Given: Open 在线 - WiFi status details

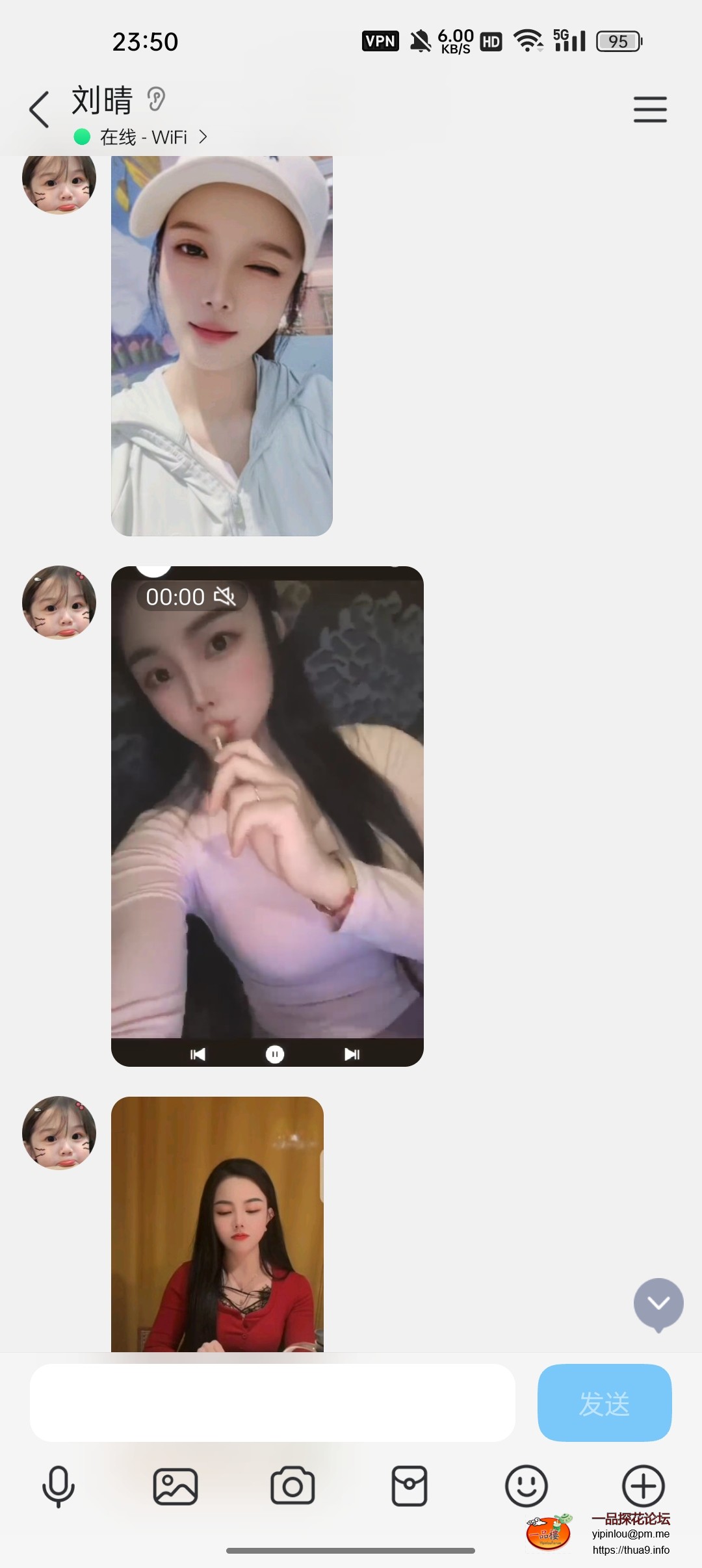Looking at the screenshot, I should tap(143, 137).
